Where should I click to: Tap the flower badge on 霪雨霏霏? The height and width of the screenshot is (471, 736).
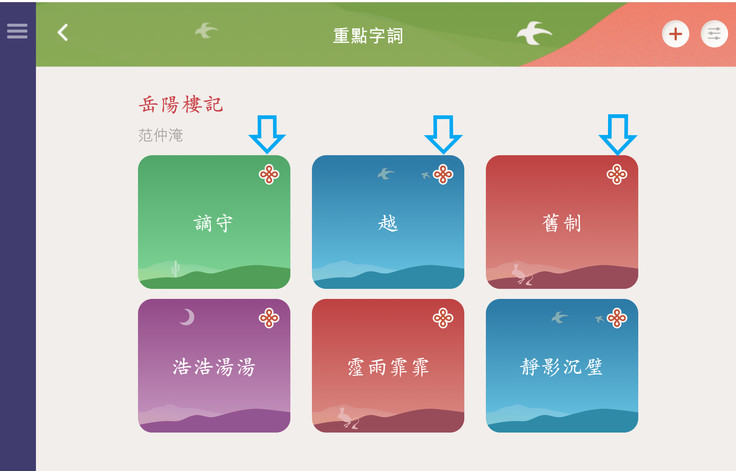[x=443, y=318]
